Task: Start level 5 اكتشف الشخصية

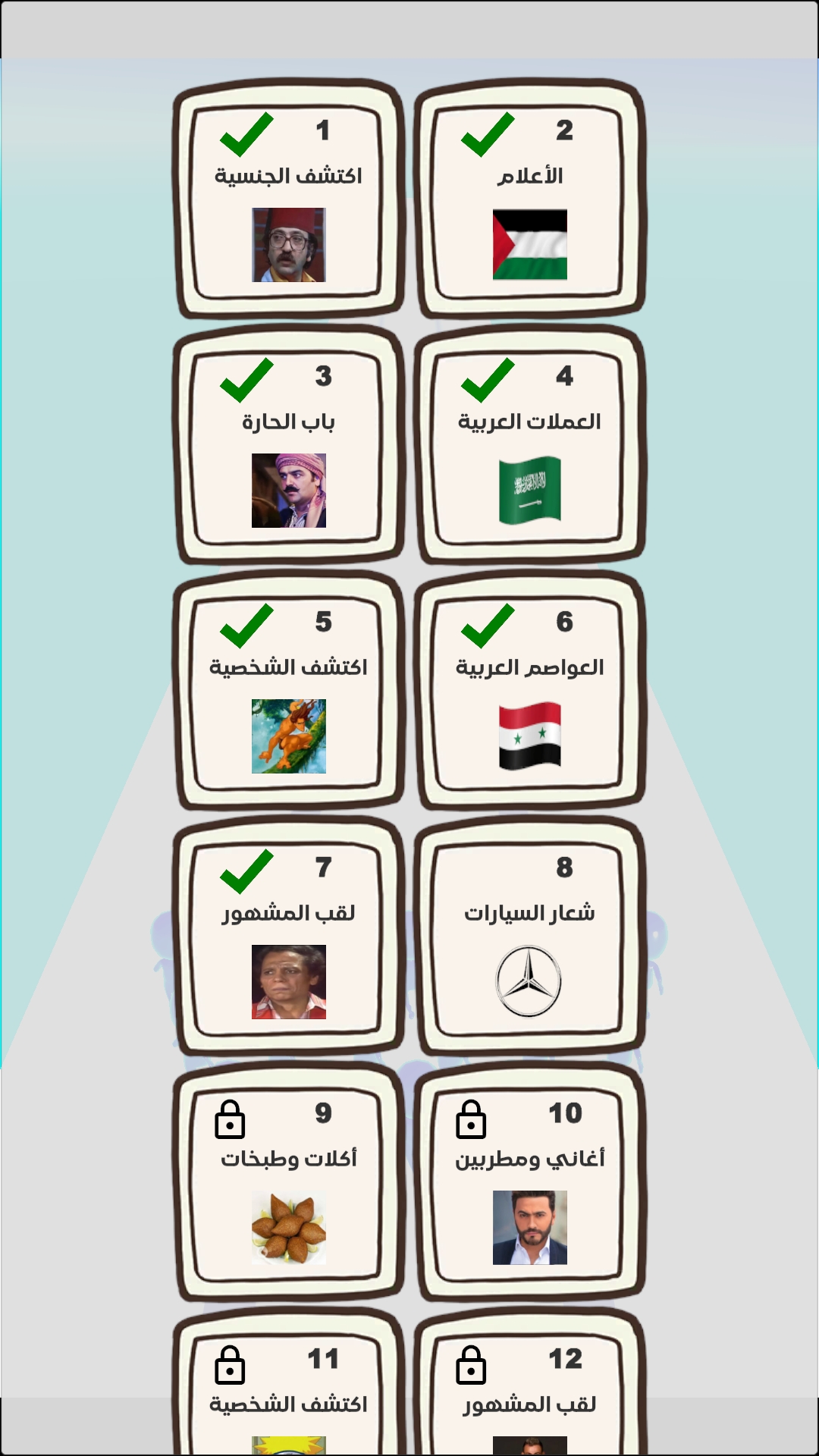Action: click(x=288, y=691)
